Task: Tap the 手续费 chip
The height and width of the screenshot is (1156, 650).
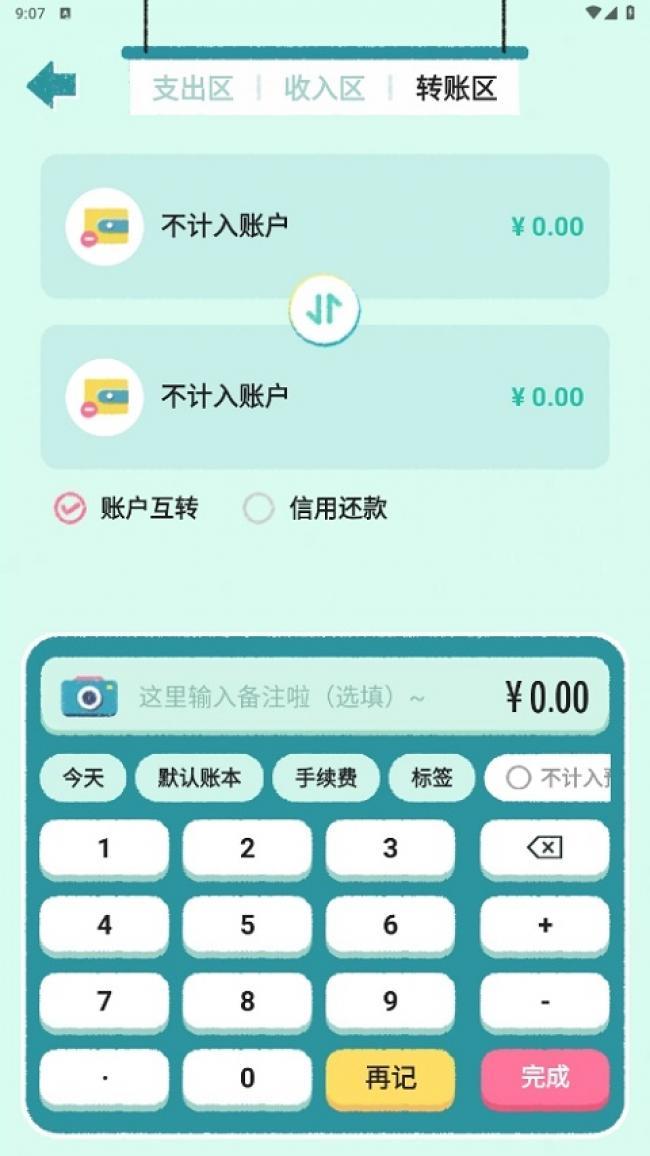Action: pos(326,777)
